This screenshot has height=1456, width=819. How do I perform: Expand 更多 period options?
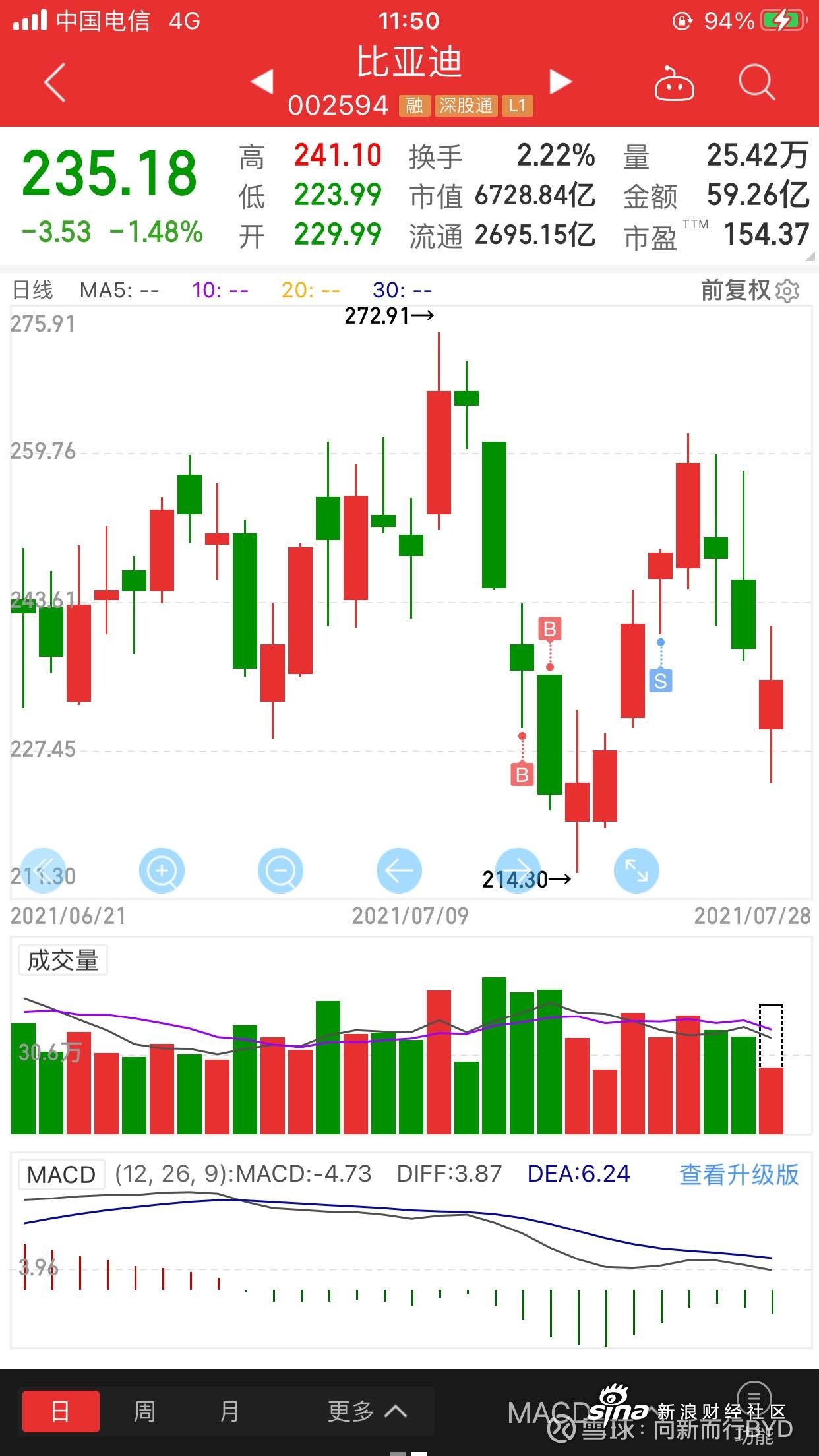tap(367, 1411)
